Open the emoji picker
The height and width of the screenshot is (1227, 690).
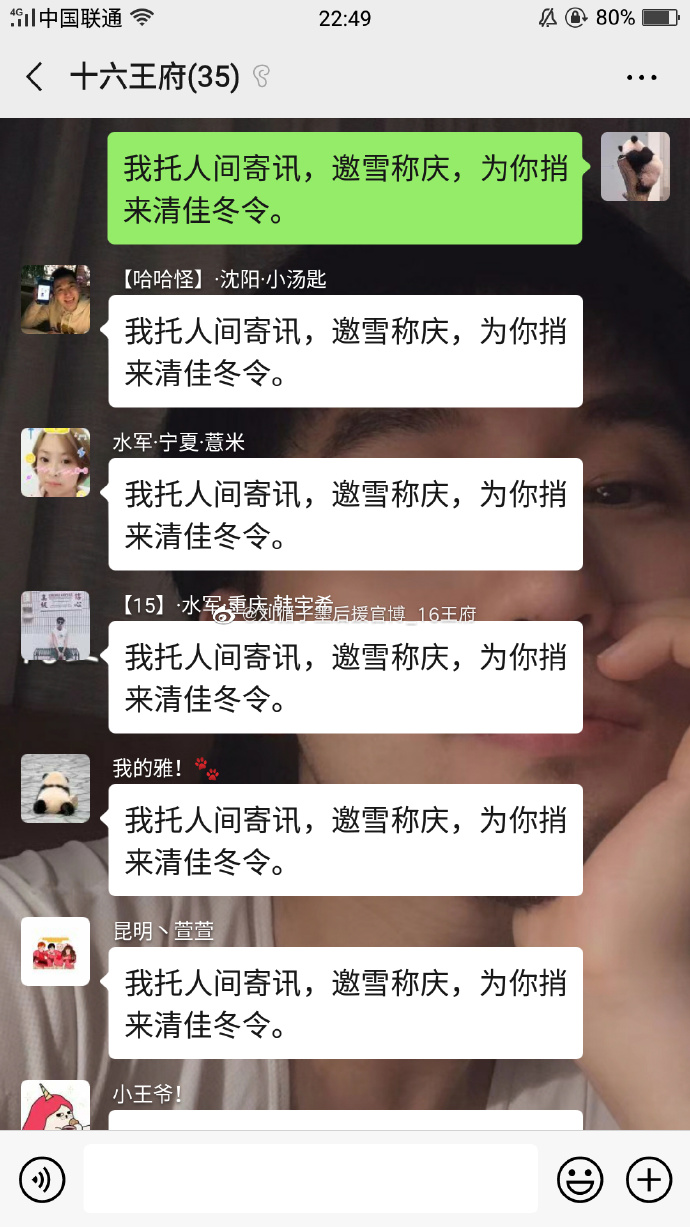coord(580,1180)
